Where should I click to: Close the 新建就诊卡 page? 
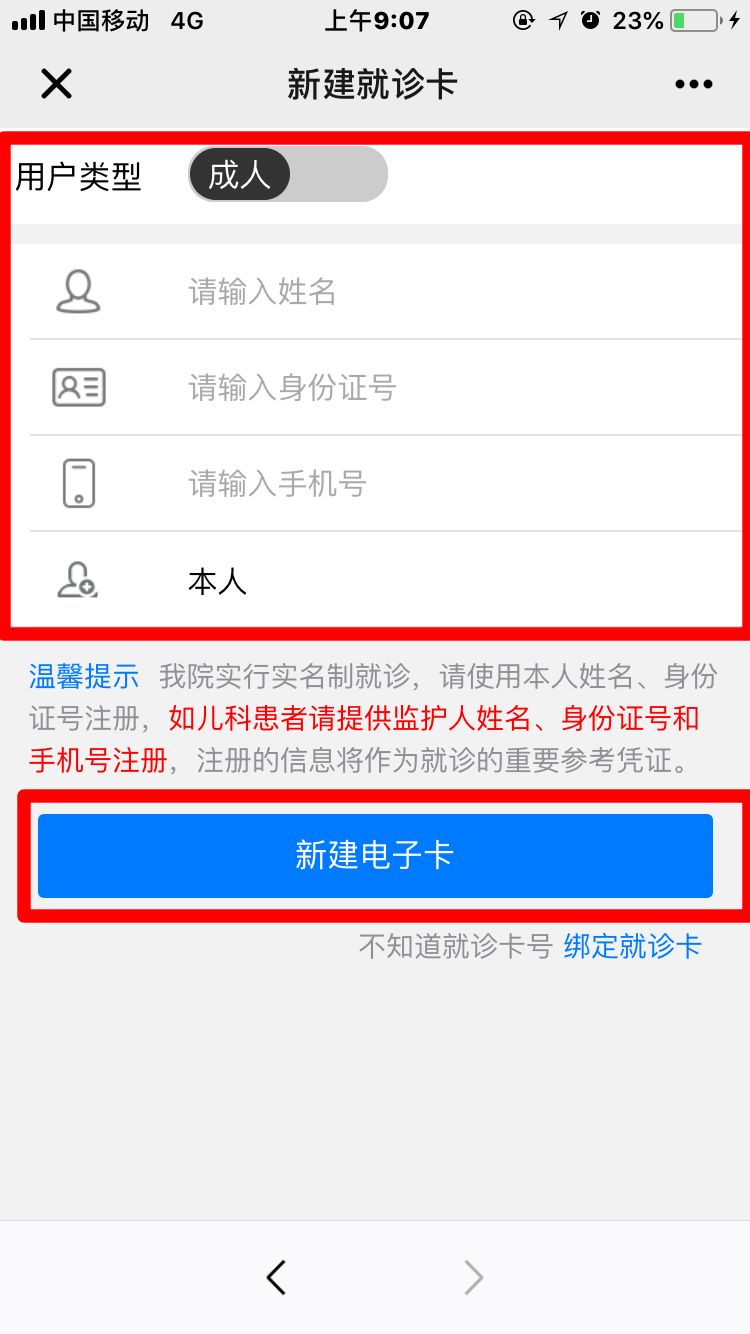[56, 84]
